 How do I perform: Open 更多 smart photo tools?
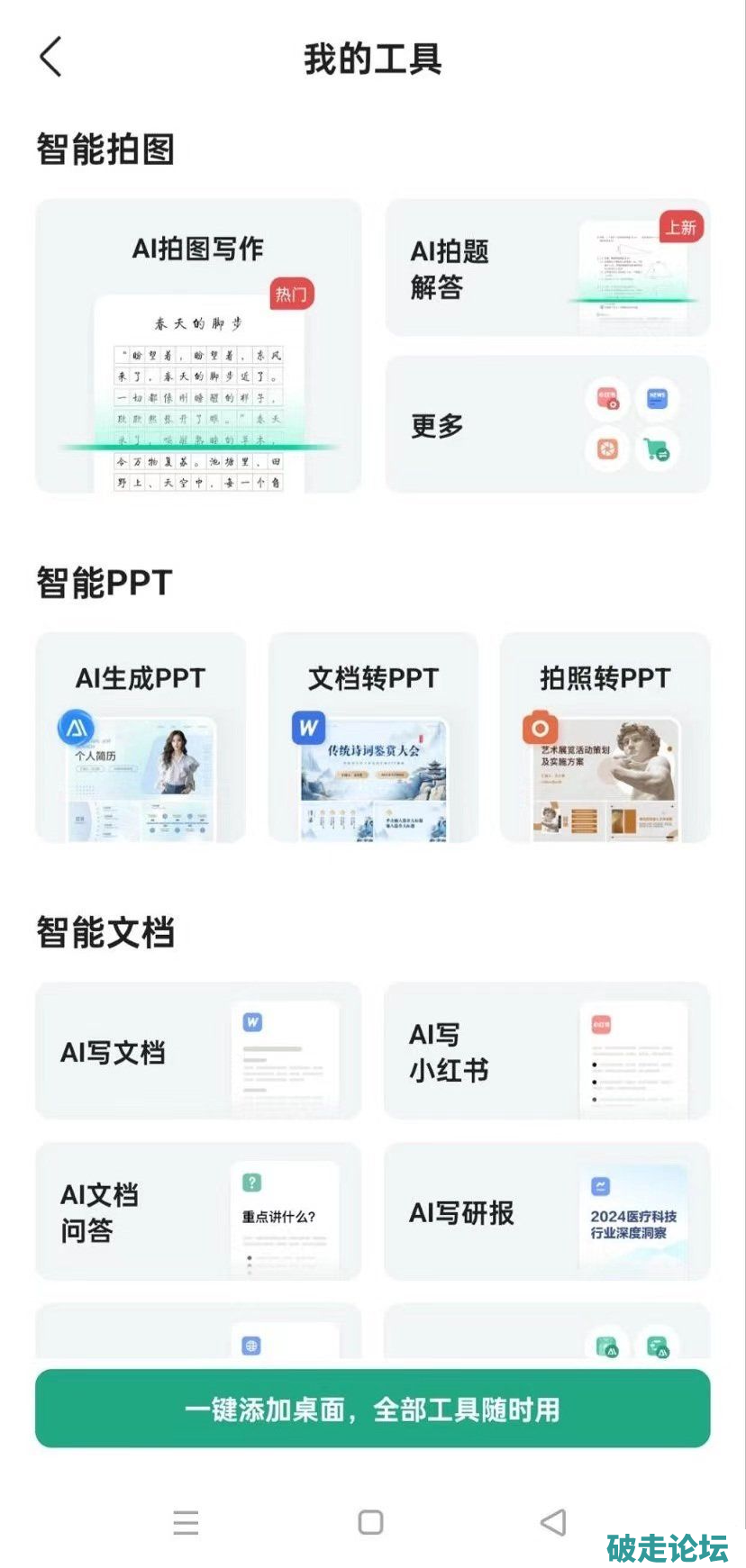pos(547,424)
